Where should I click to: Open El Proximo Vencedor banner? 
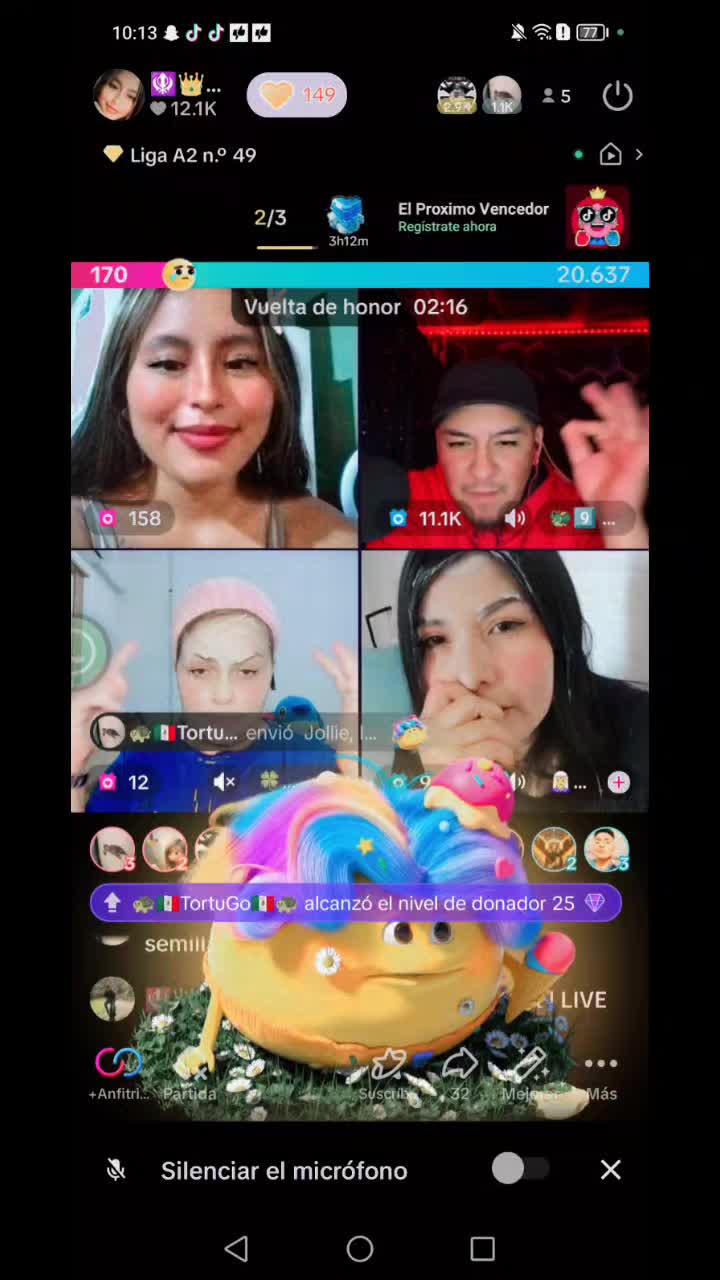tap(473, 216)
